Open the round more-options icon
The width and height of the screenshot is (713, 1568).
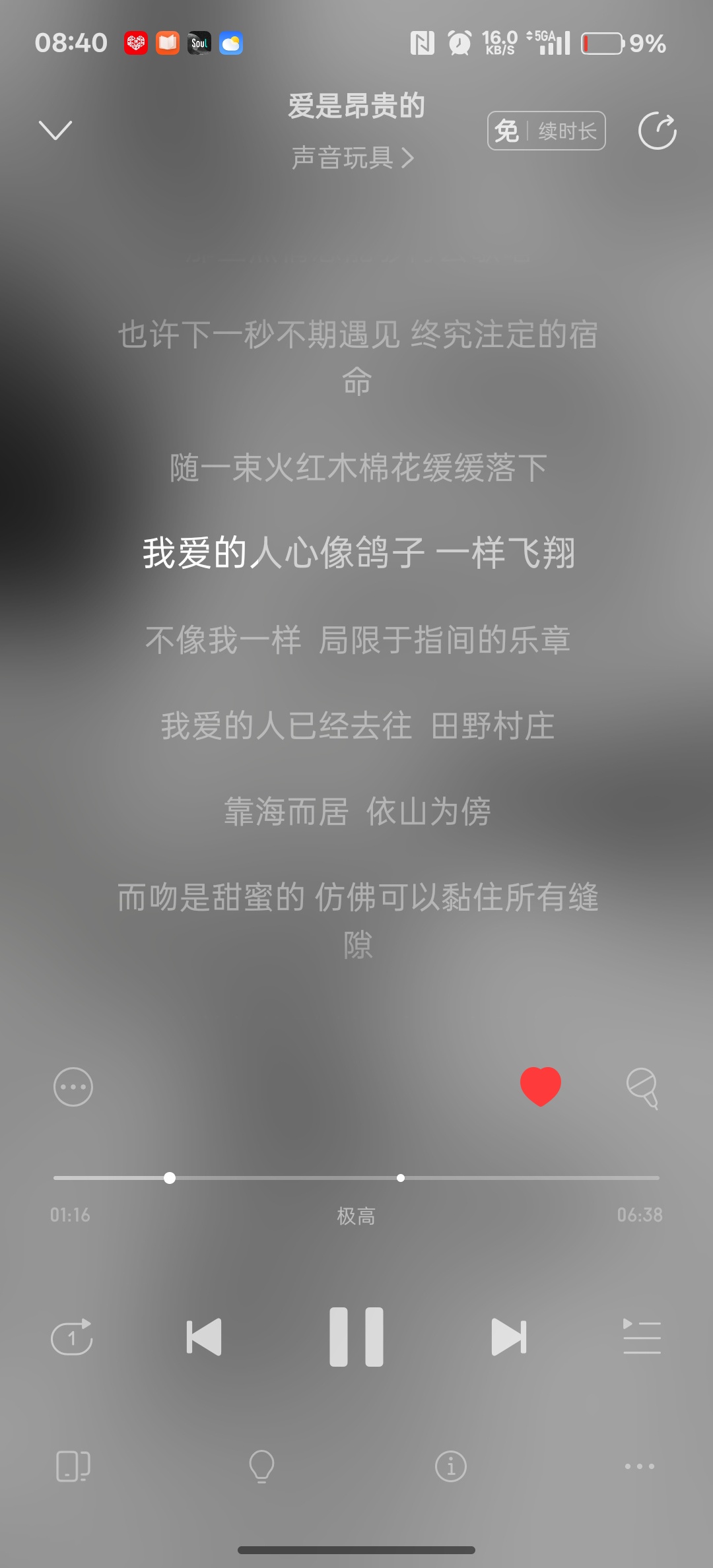tap(73, 1086)
